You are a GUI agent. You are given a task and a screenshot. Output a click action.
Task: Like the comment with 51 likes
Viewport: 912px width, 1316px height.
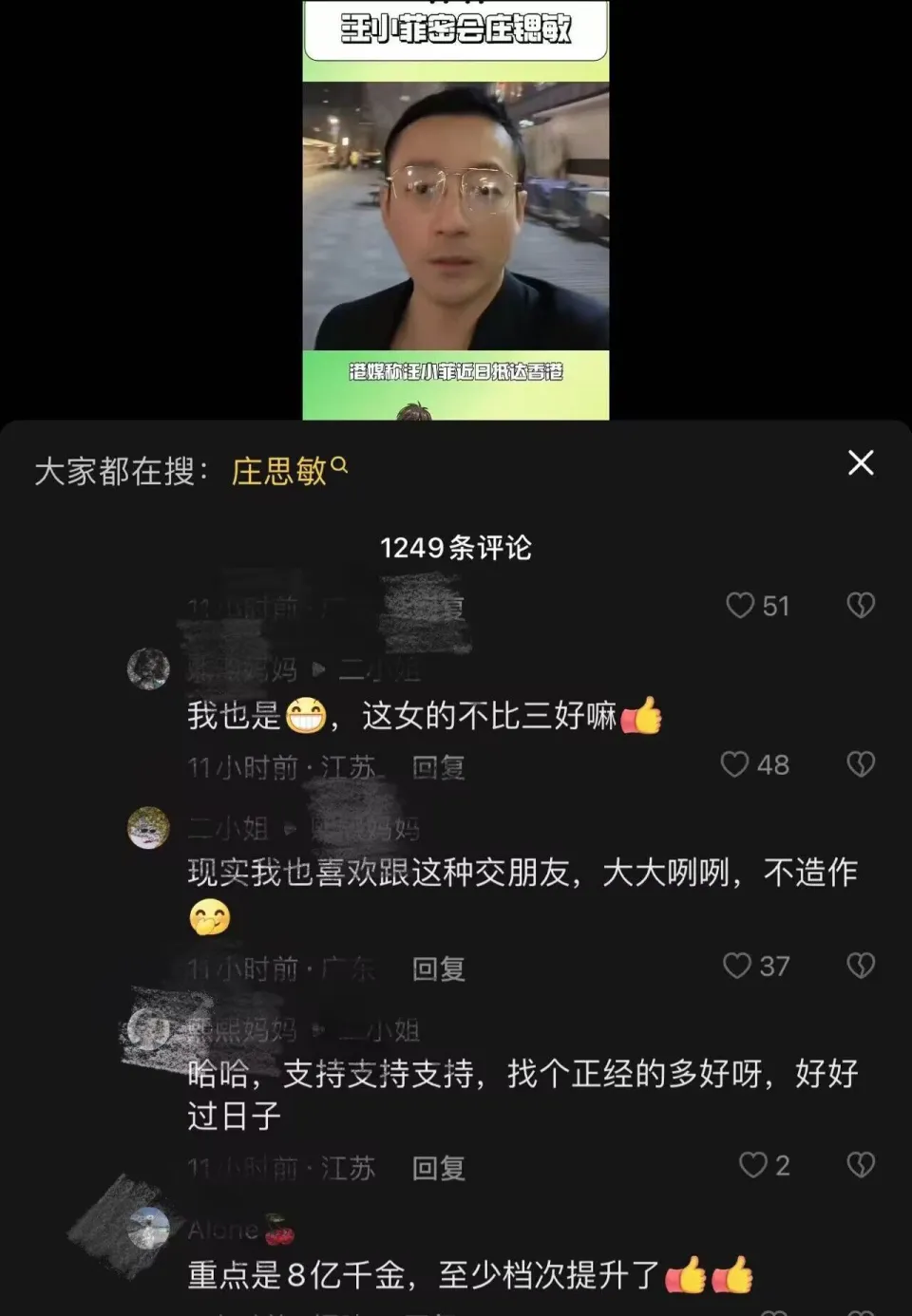pos(740,606)
